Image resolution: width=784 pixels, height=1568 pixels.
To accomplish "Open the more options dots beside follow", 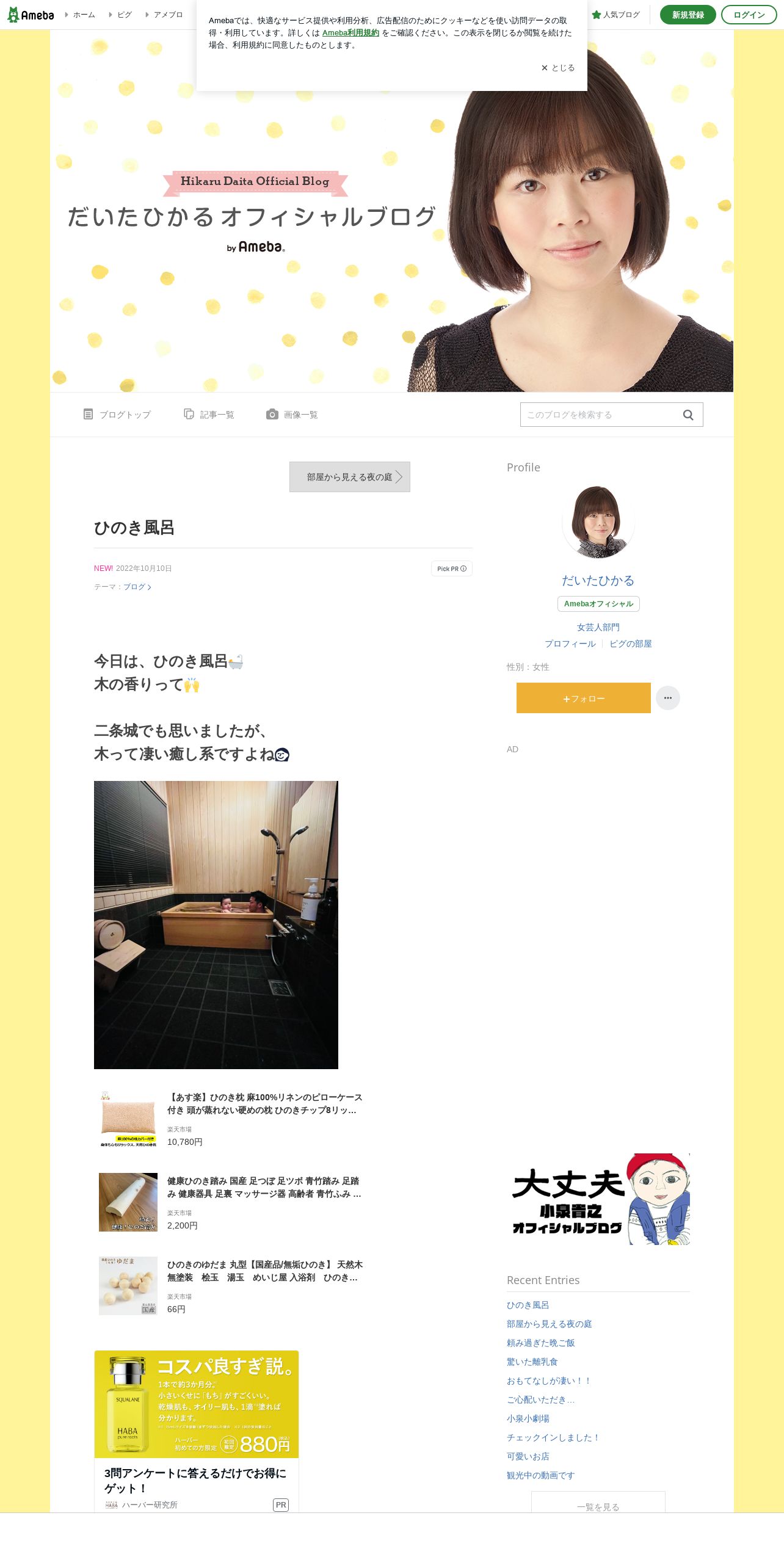I will pos(668,698).
